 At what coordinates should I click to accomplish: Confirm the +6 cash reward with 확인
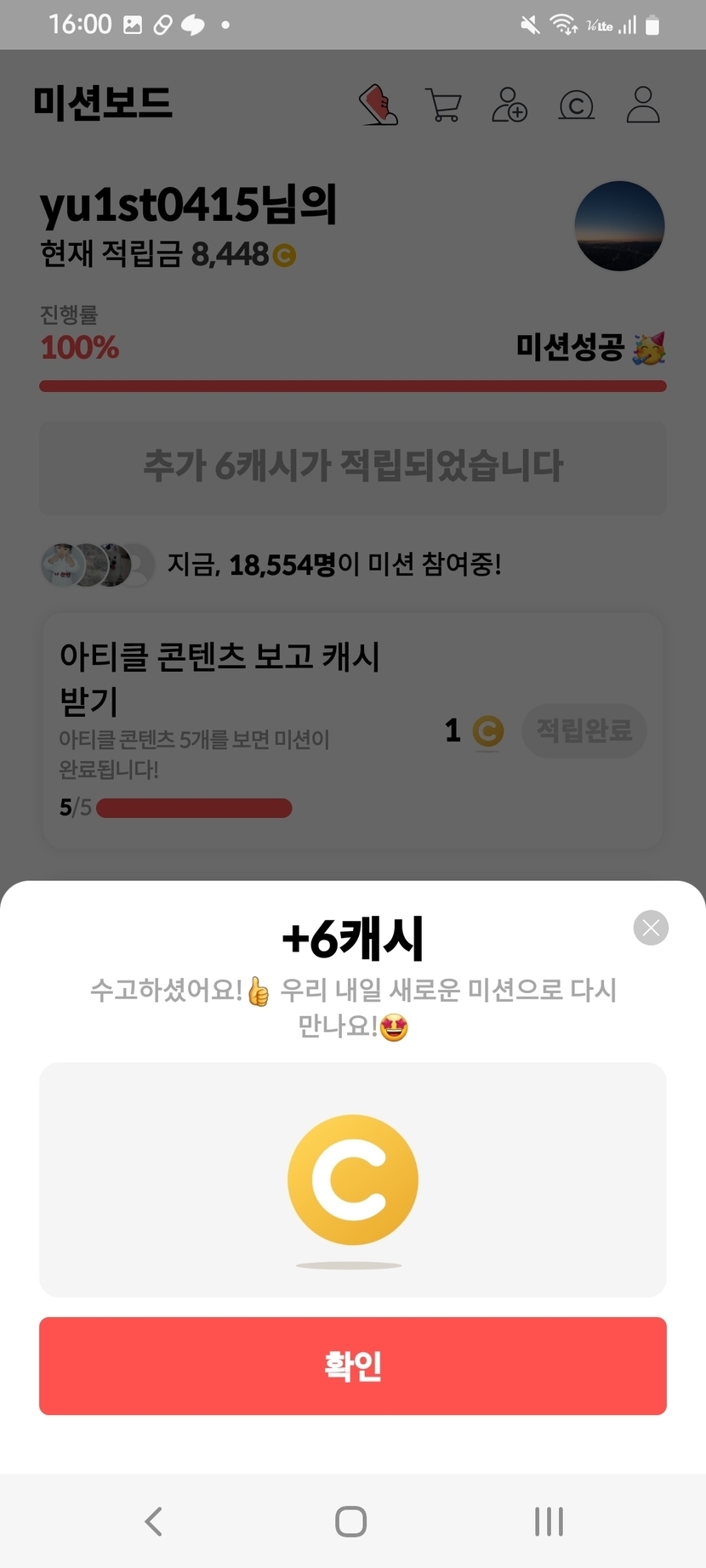[x=352, y=1366]
